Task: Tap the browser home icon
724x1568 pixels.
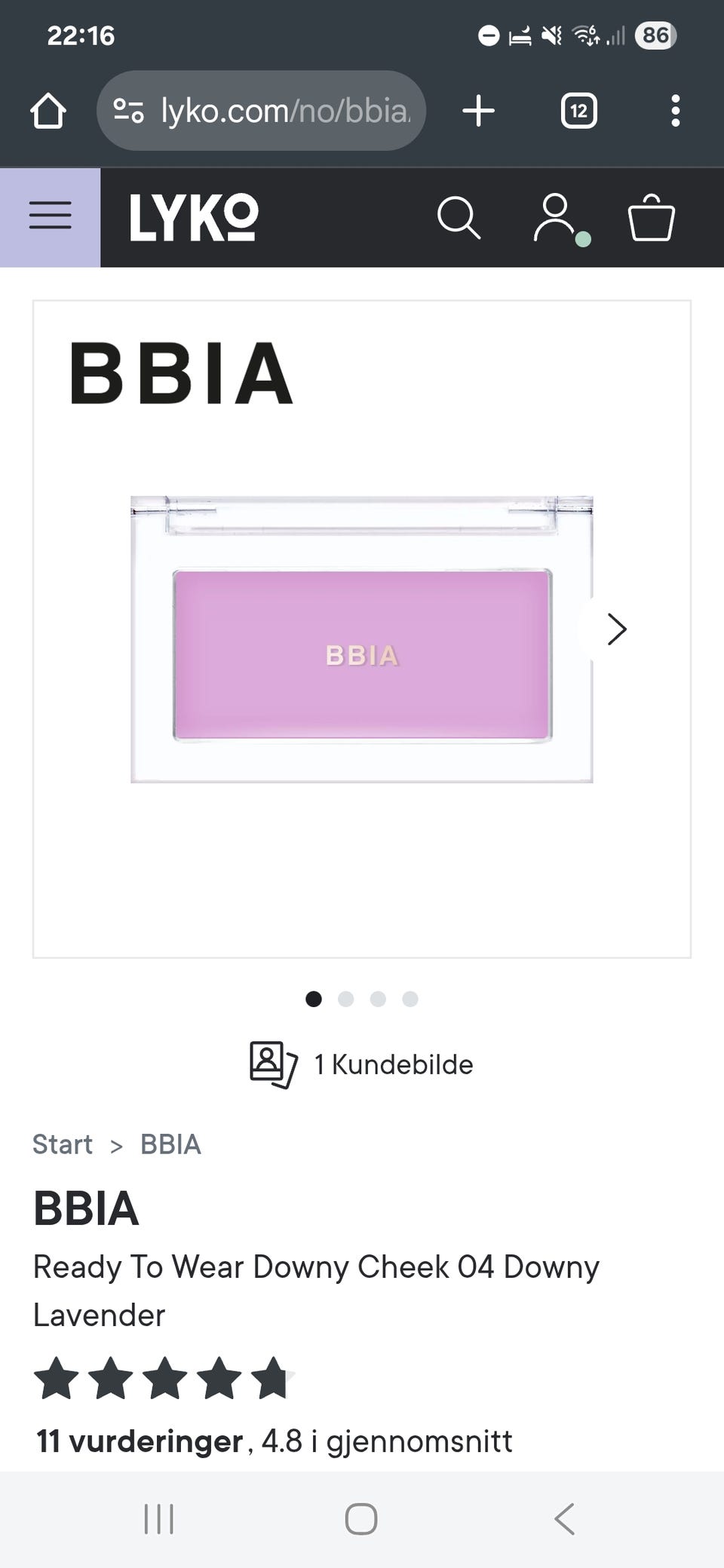Action: [x=48, y=110]
